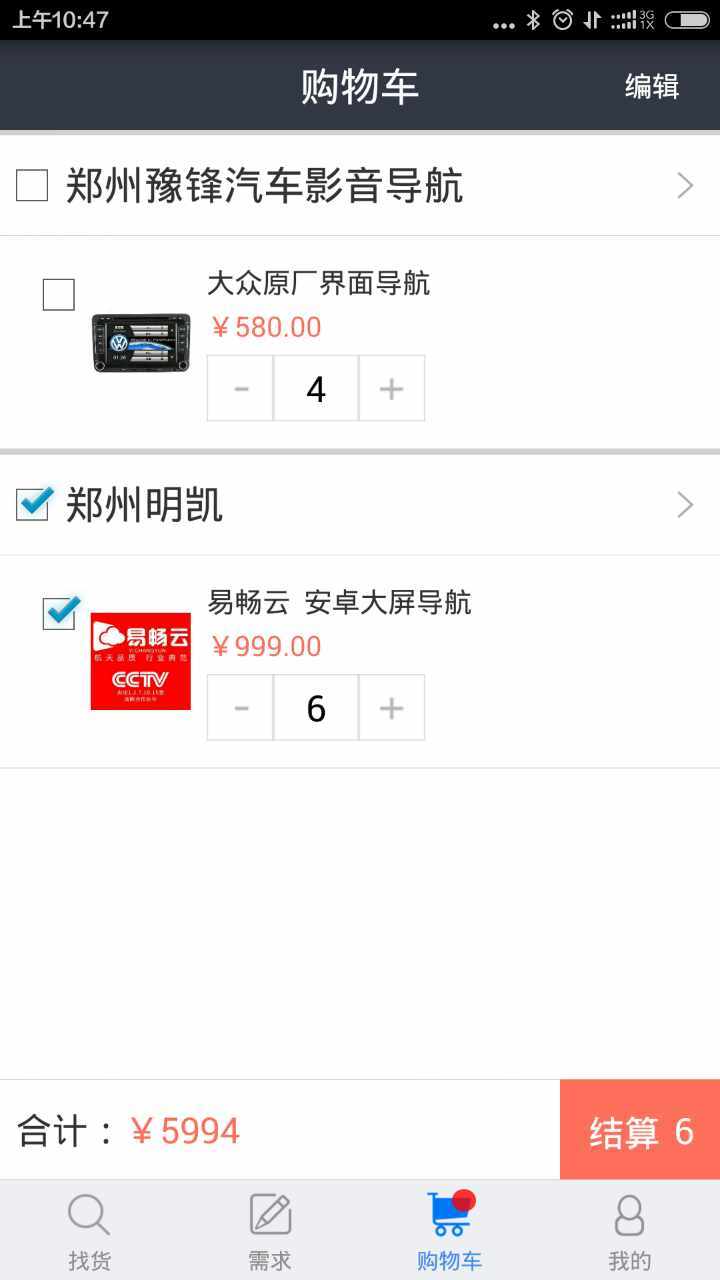Add one more 易畅云 安卓大屏导航

392,708
